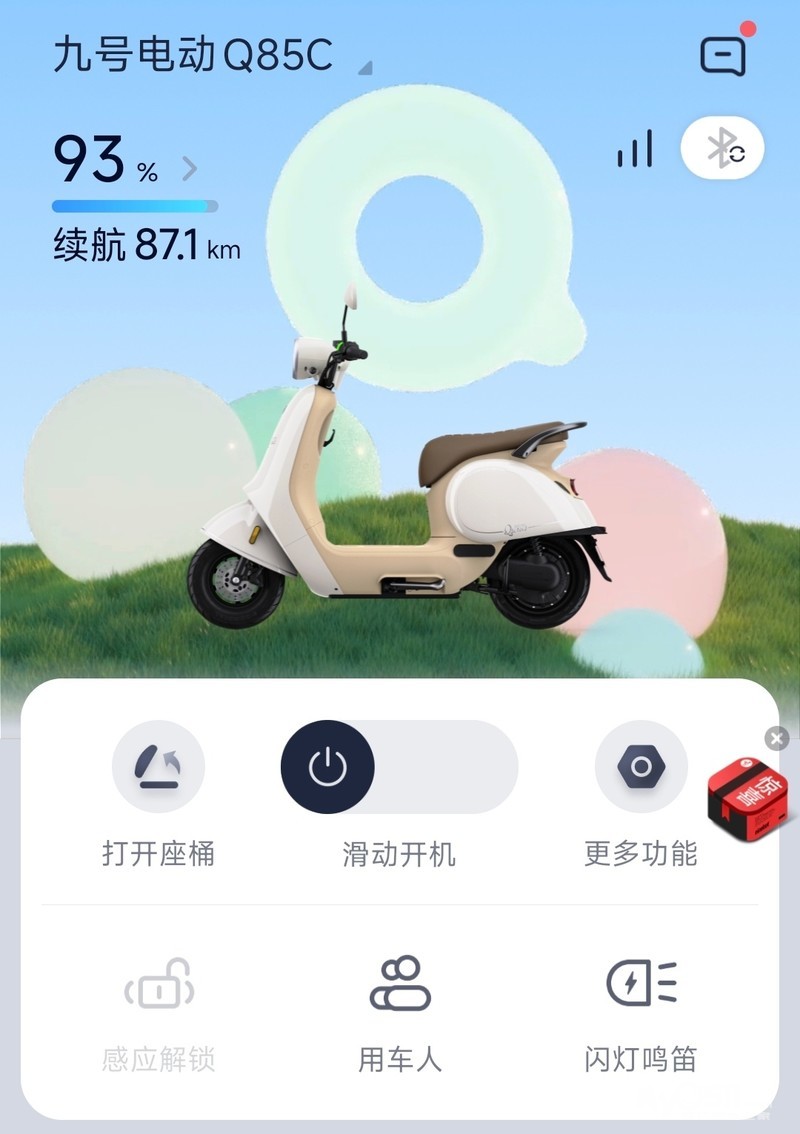Open 用车人 riders management
800x1134 pixels.
click(x=400, y=984)
